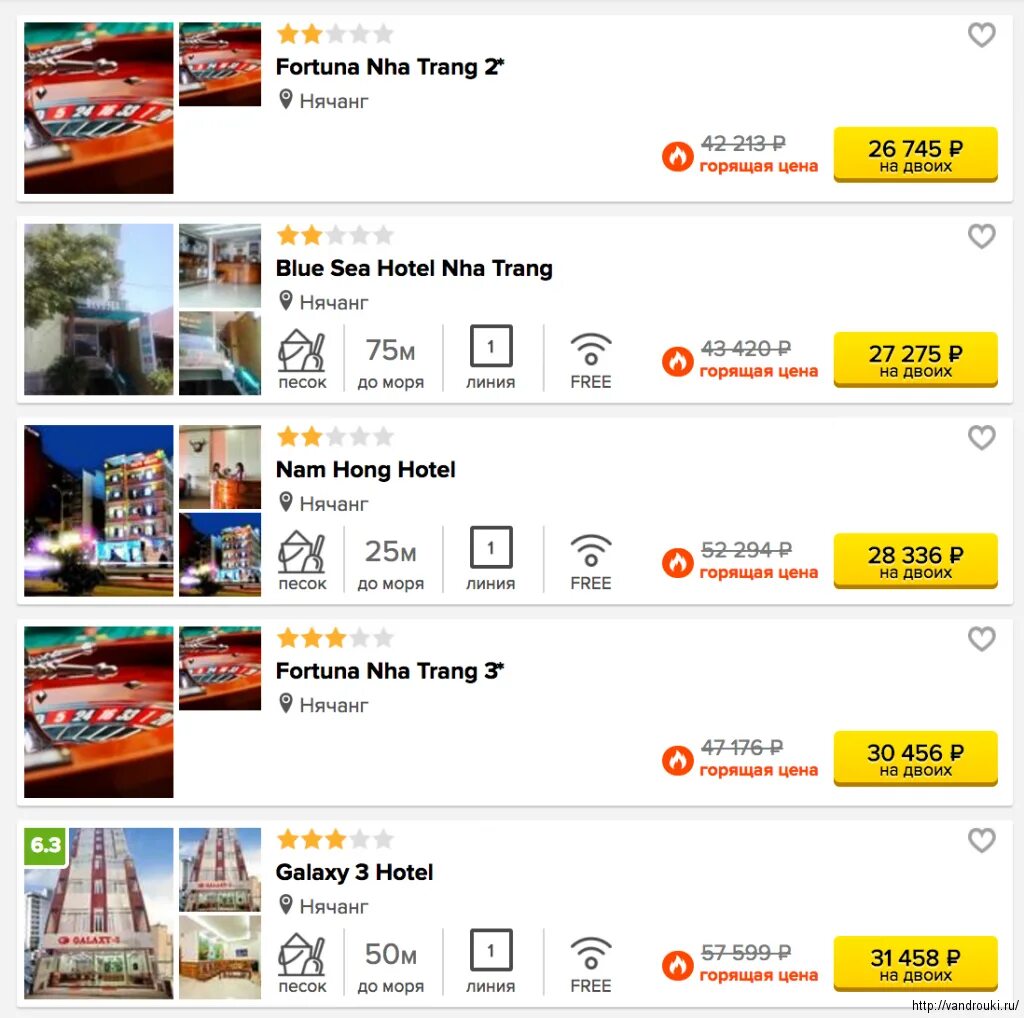View the Galaxy 3 Hotel card
The height and width of the screenshot is (1018, 1024).
coord(355,873)
